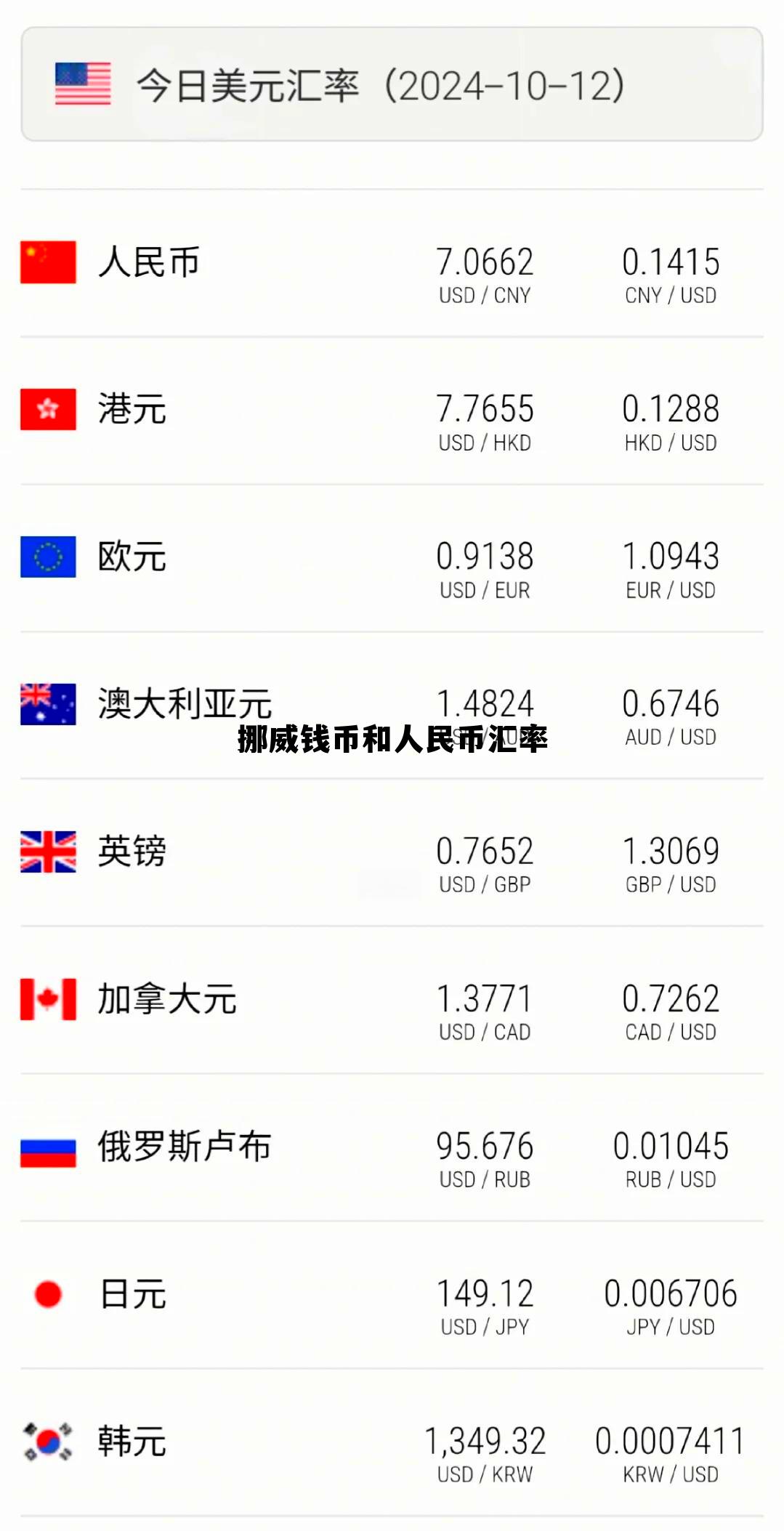Click the US flag in the header
Viewport: 784px width, 1531px height.
point(82,82)
